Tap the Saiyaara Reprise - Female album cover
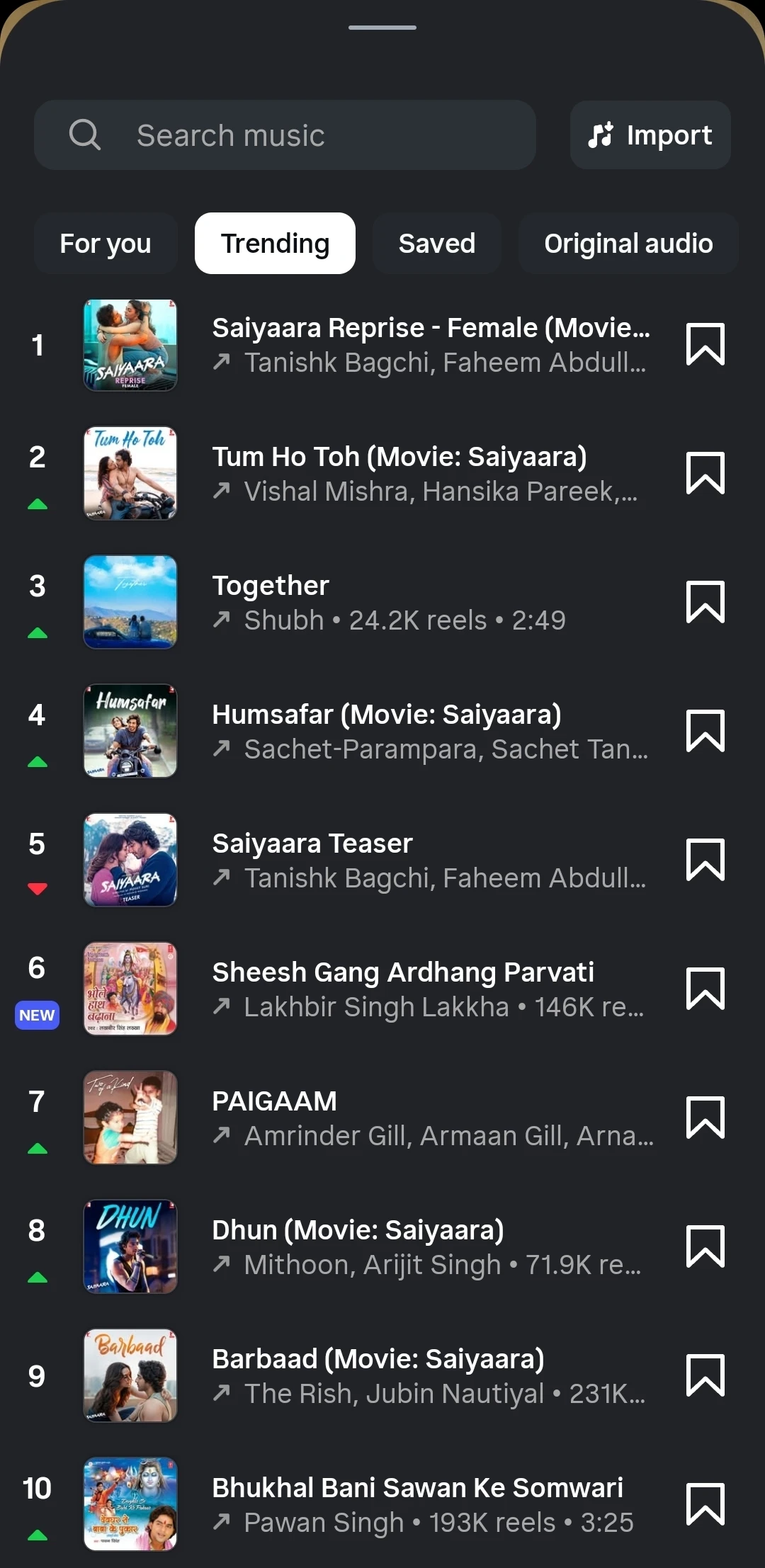765x1568 pixels. [130, 345]
